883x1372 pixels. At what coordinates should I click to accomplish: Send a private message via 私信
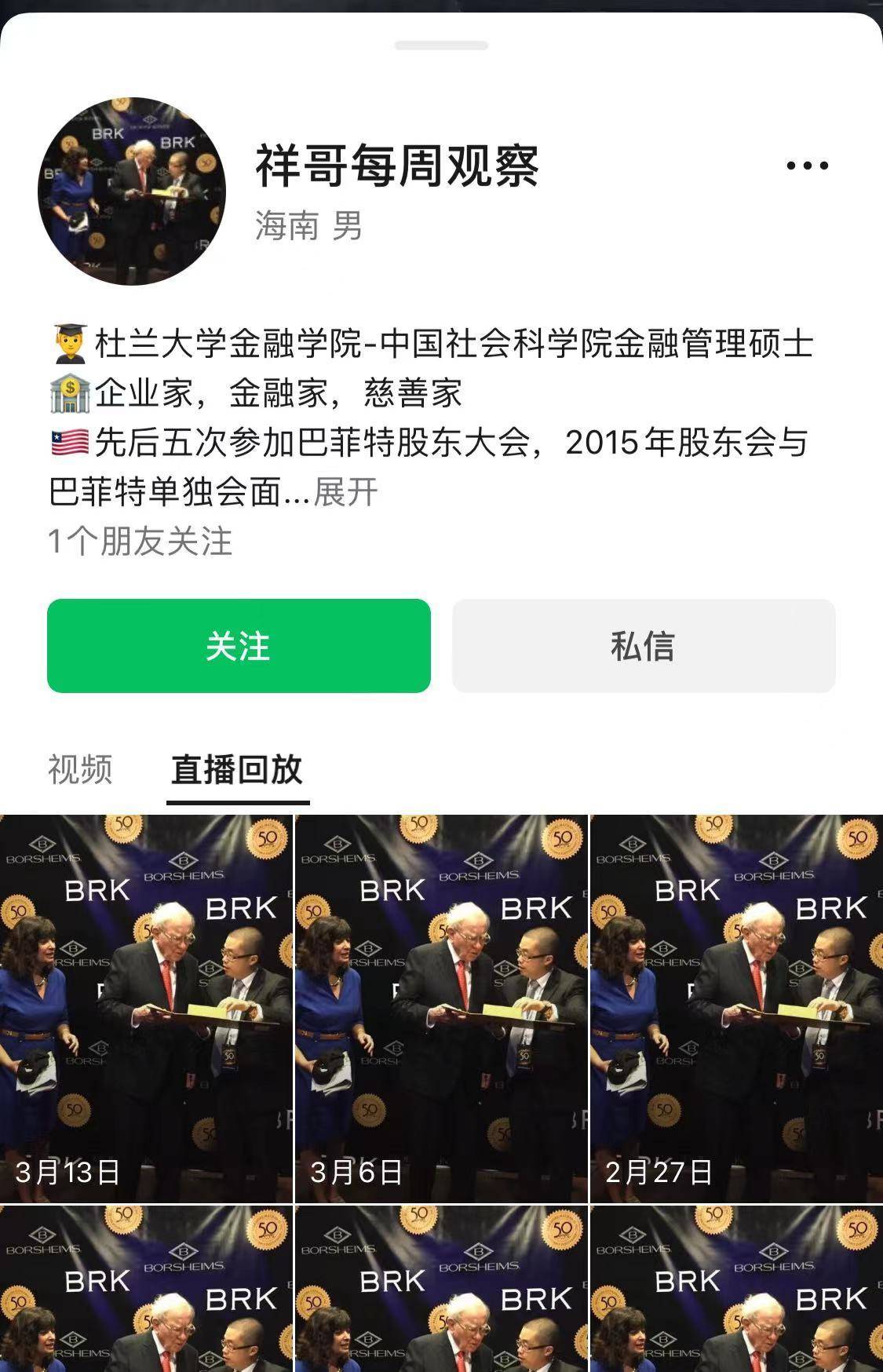642,645
